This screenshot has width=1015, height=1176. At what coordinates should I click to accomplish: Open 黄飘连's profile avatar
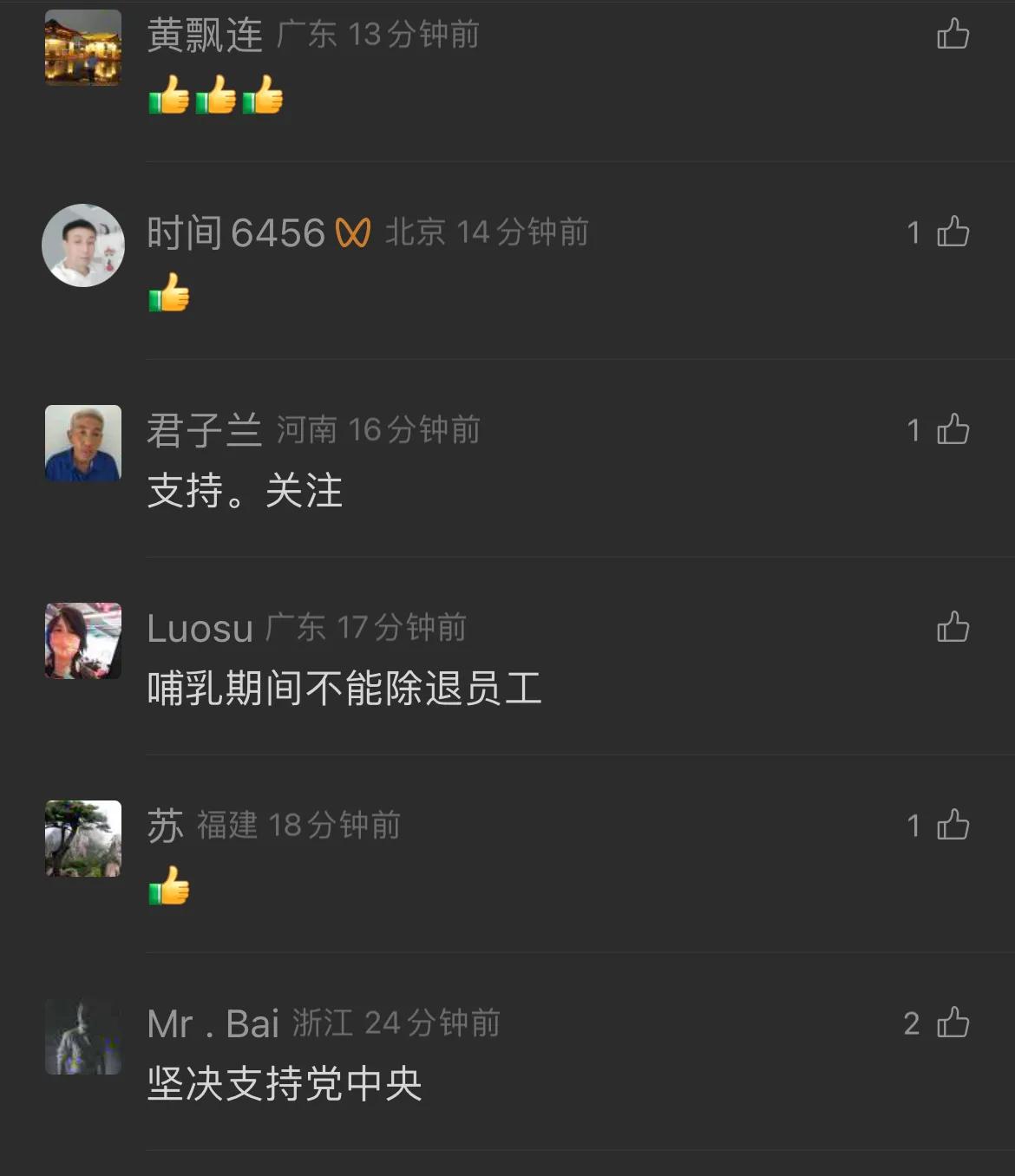pos(83,48)
